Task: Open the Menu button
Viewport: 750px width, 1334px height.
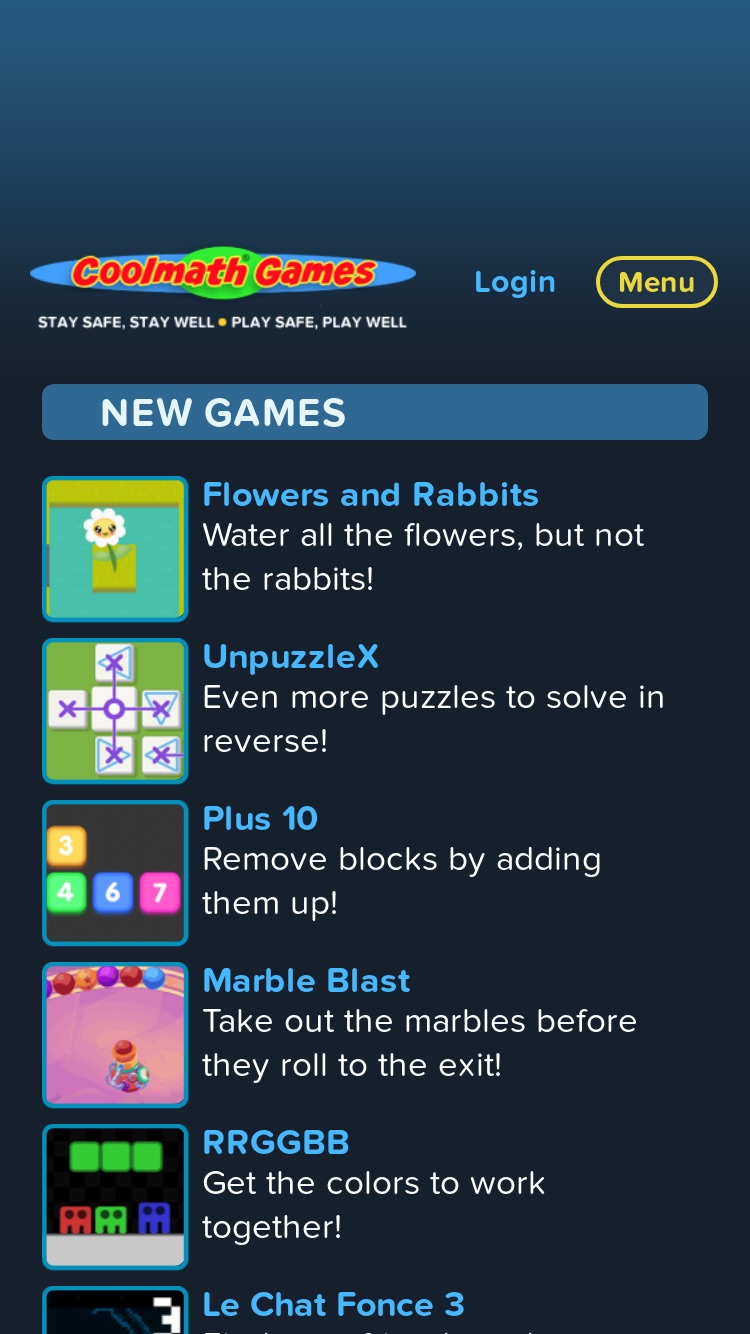Action: click(657, 282)
